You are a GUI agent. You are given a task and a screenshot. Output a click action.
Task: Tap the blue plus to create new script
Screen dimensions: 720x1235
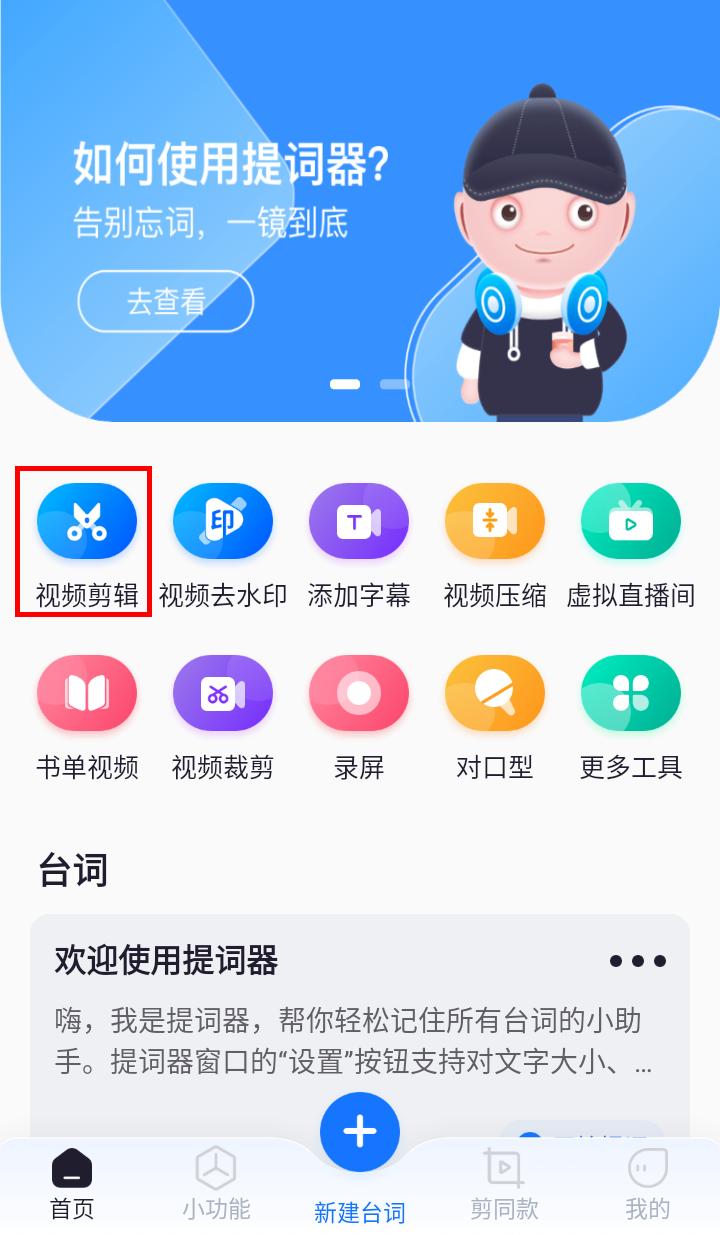(x=359, y=1130)
